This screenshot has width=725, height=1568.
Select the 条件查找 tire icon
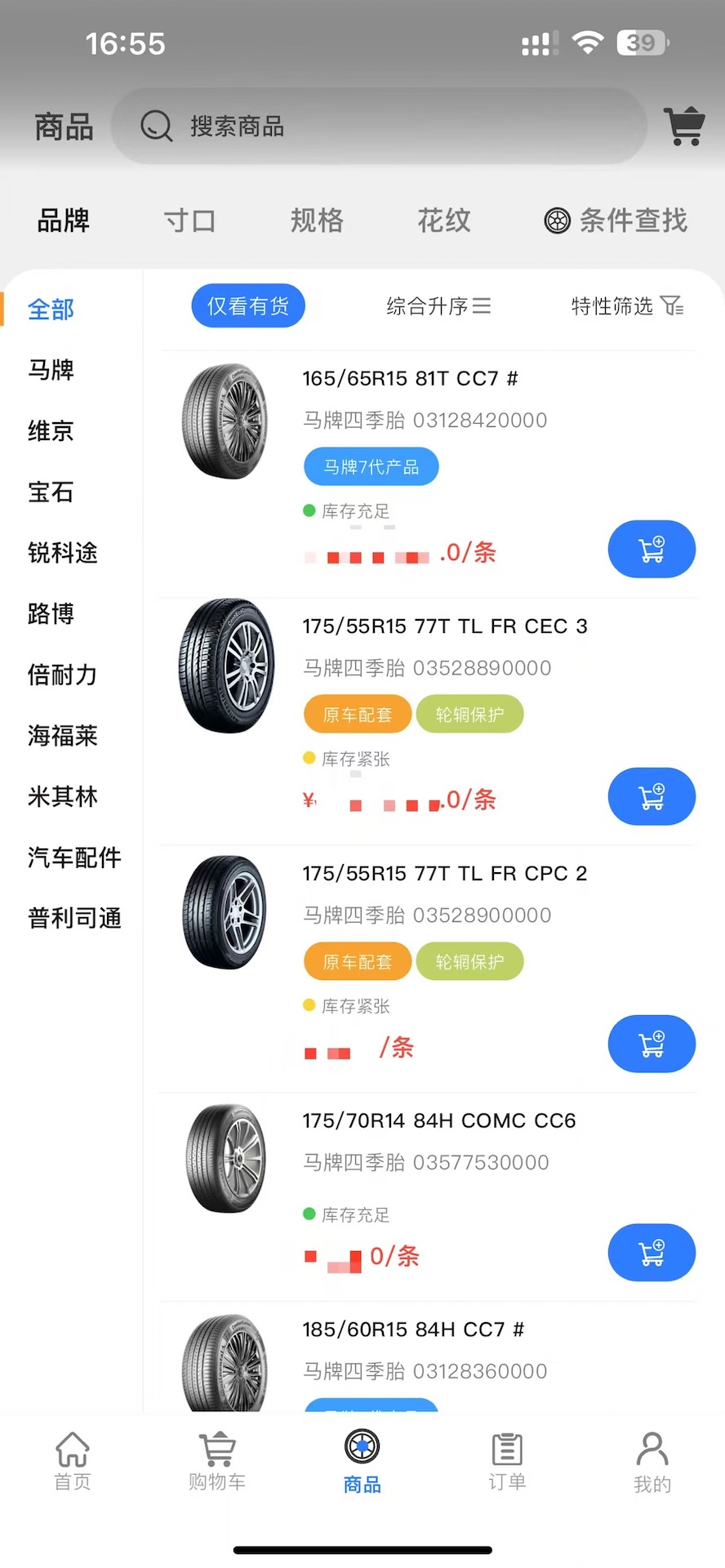(x=558, y=220)
